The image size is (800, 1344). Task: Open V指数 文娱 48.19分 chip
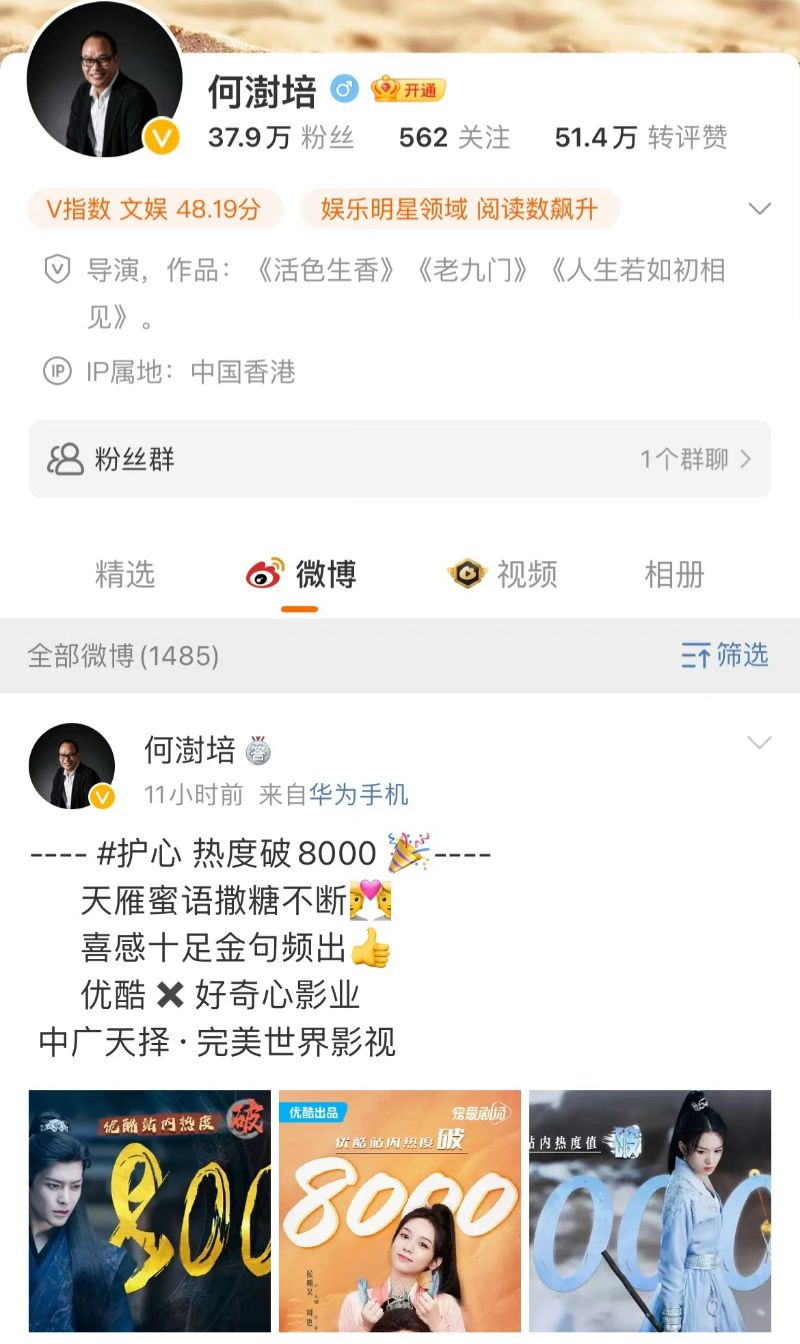coord(153,209)
